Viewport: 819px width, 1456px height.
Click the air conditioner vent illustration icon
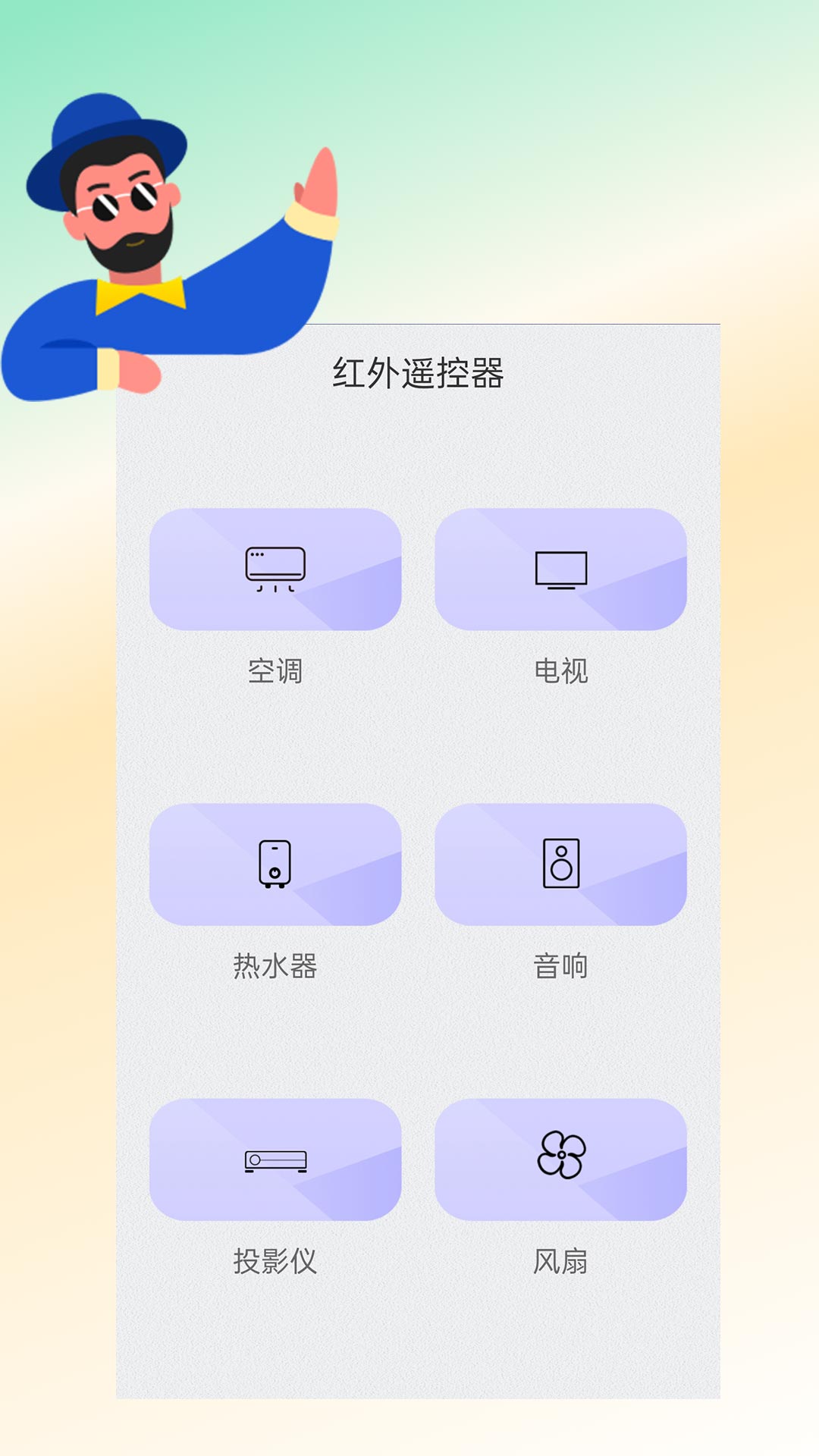coord(276,571)
